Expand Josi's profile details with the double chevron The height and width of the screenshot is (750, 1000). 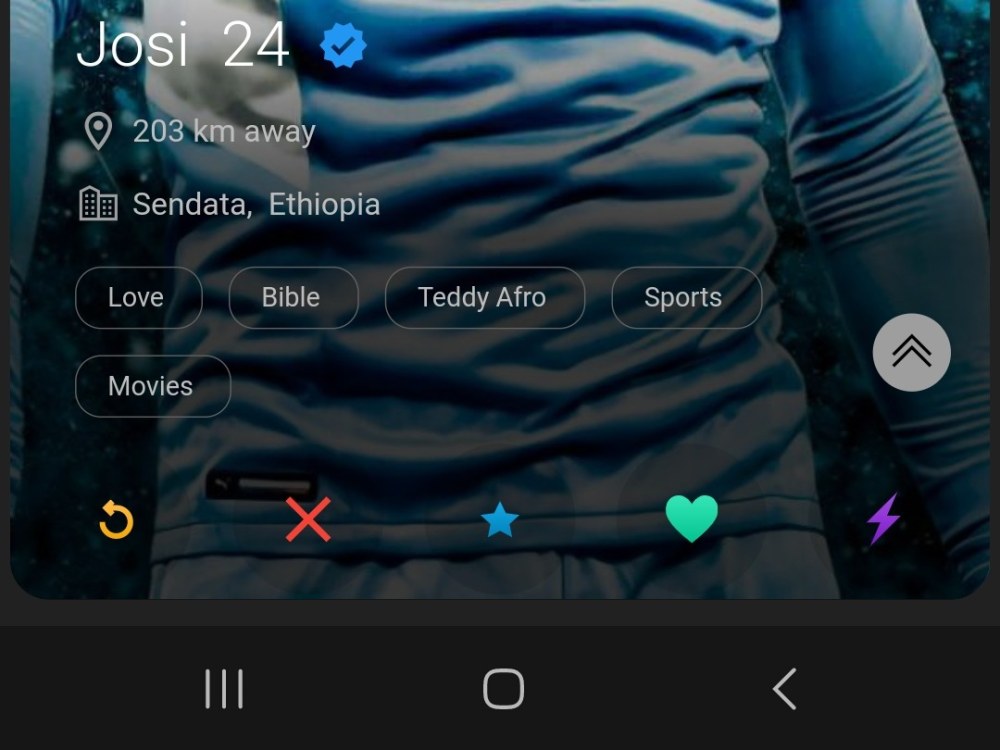click(911, 352)
